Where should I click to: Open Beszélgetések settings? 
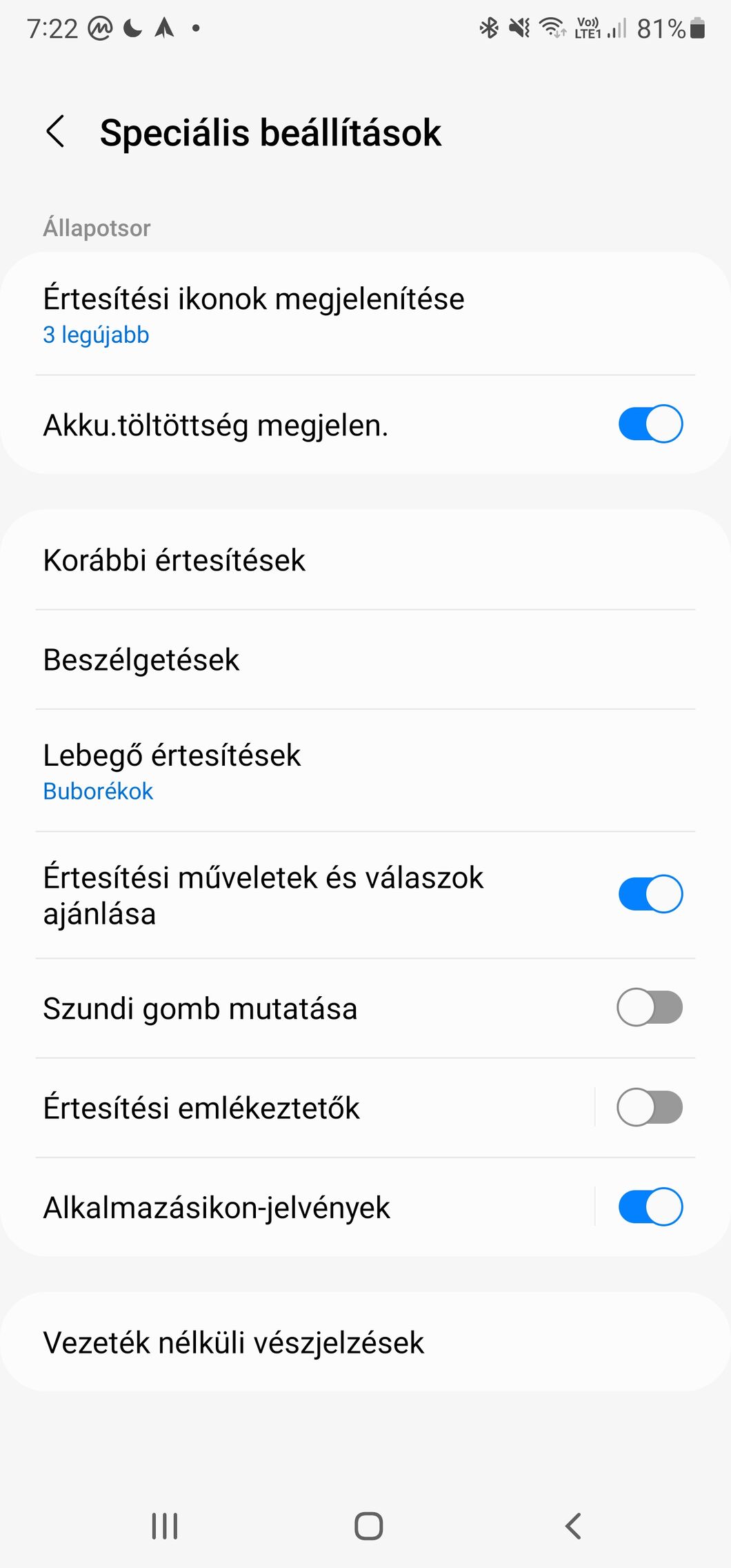(x=365, y=660)
